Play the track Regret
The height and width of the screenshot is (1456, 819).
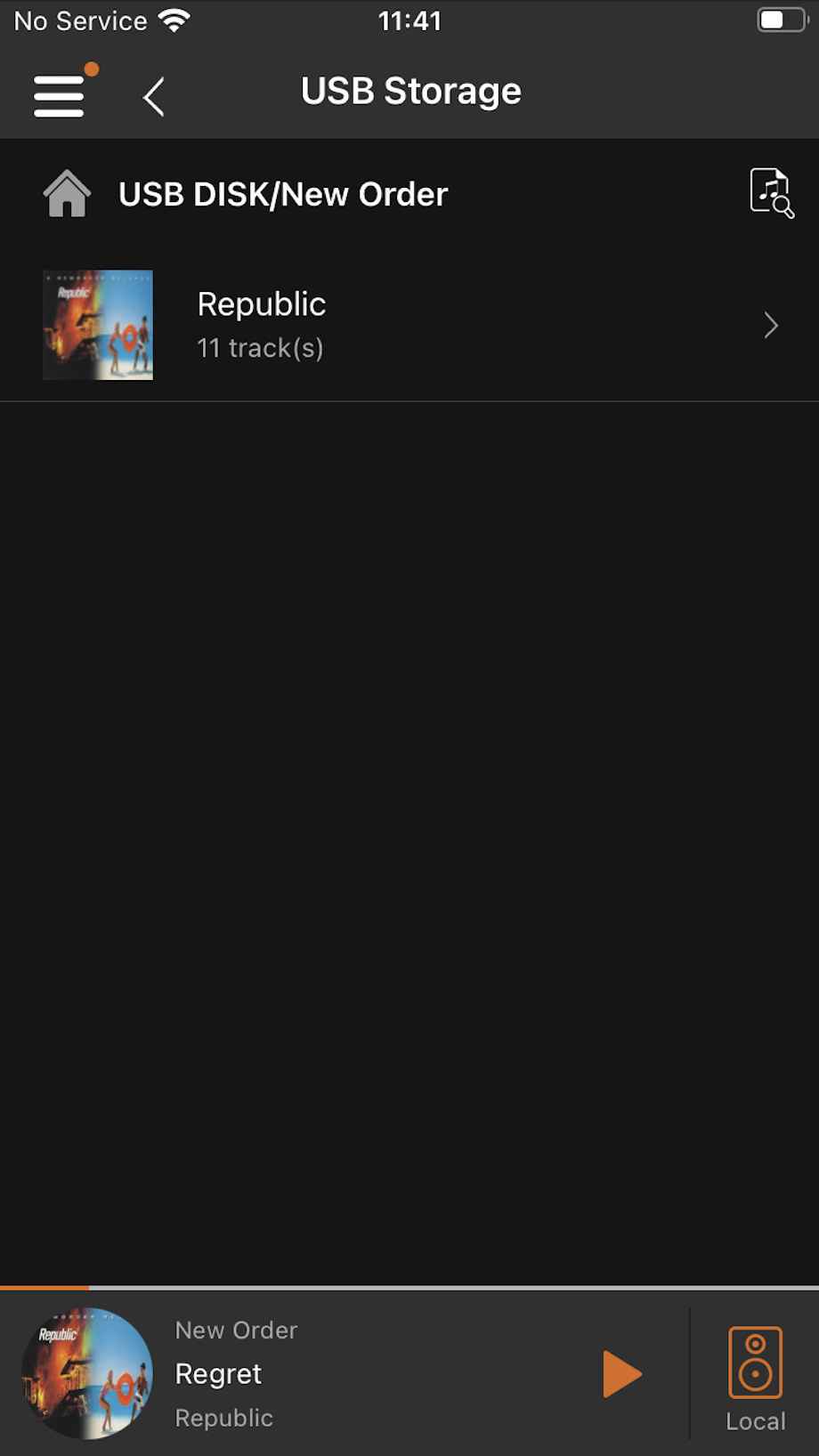click(622, 1374)
